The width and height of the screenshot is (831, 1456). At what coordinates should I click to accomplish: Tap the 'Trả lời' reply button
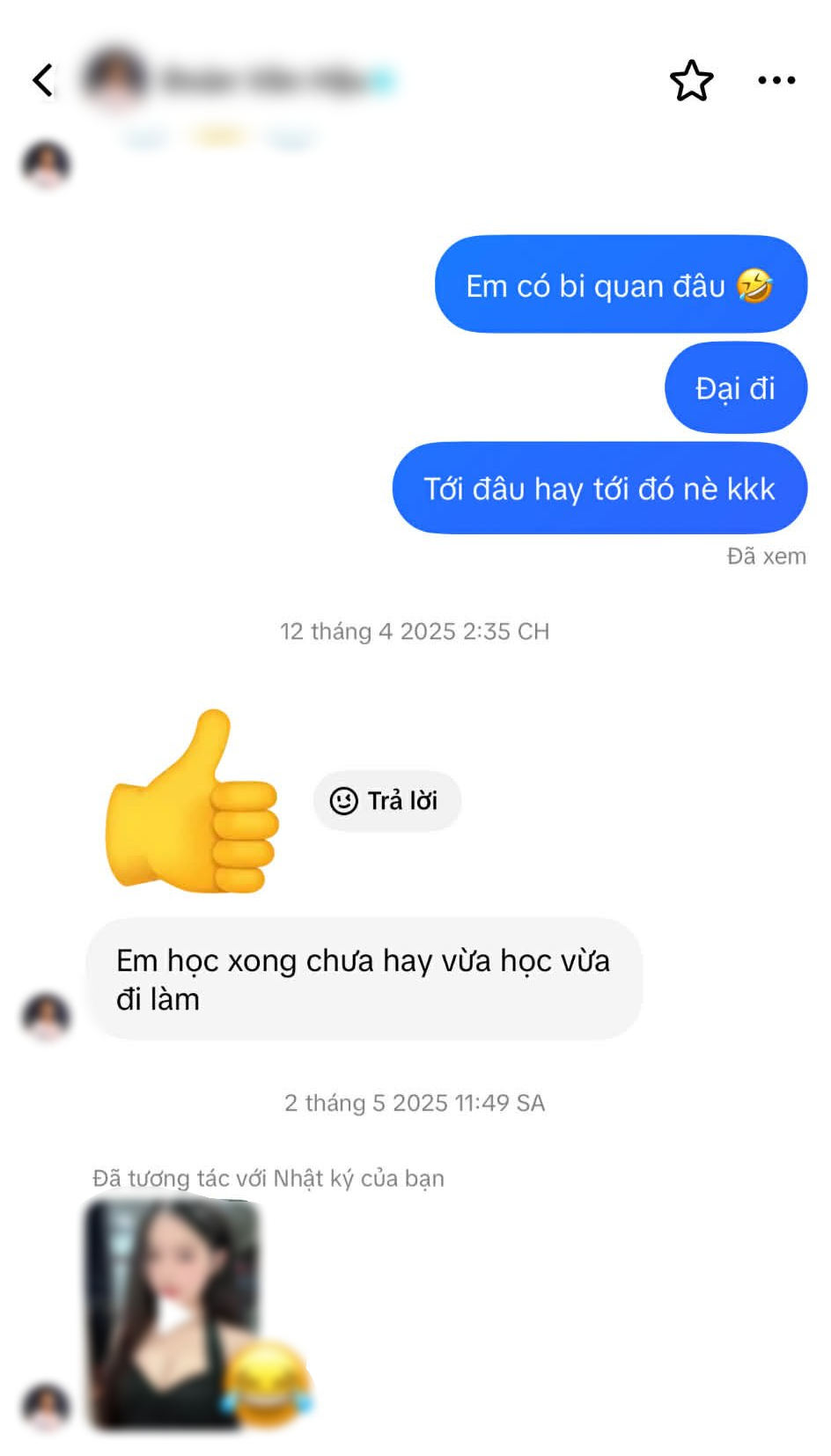point(386,800)
